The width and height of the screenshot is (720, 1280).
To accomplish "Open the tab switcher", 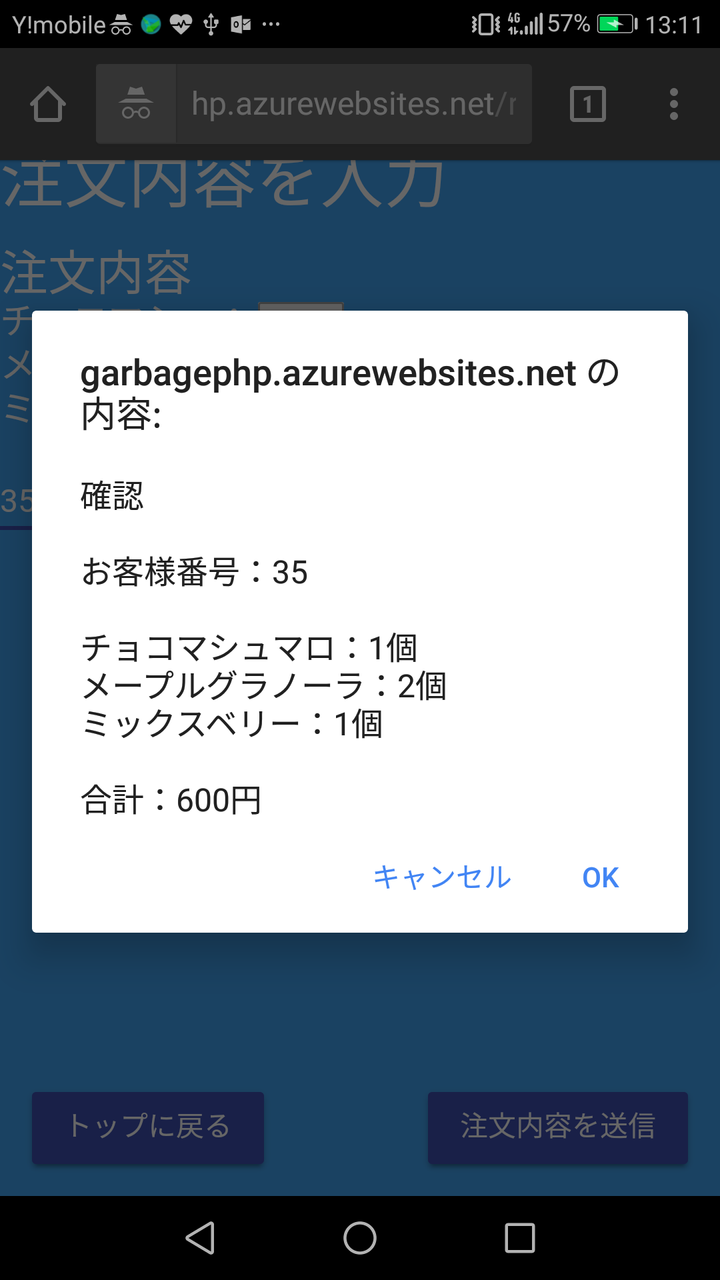I will point(587,104).
